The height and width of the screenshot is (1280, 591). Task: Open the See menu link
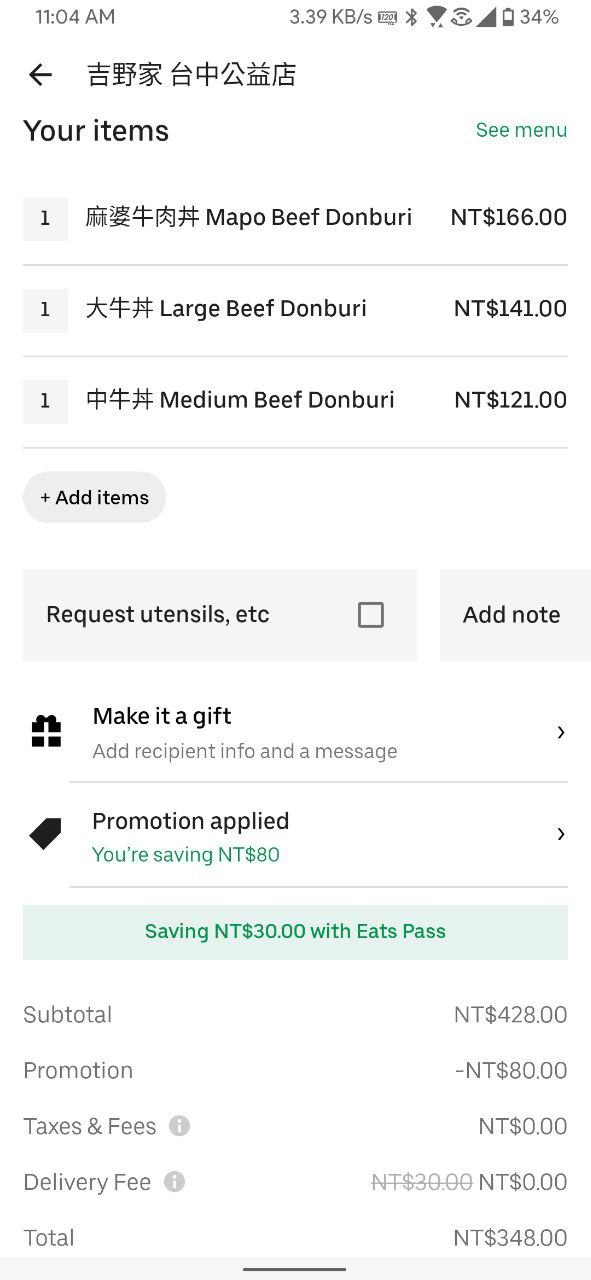pos(521,130)
